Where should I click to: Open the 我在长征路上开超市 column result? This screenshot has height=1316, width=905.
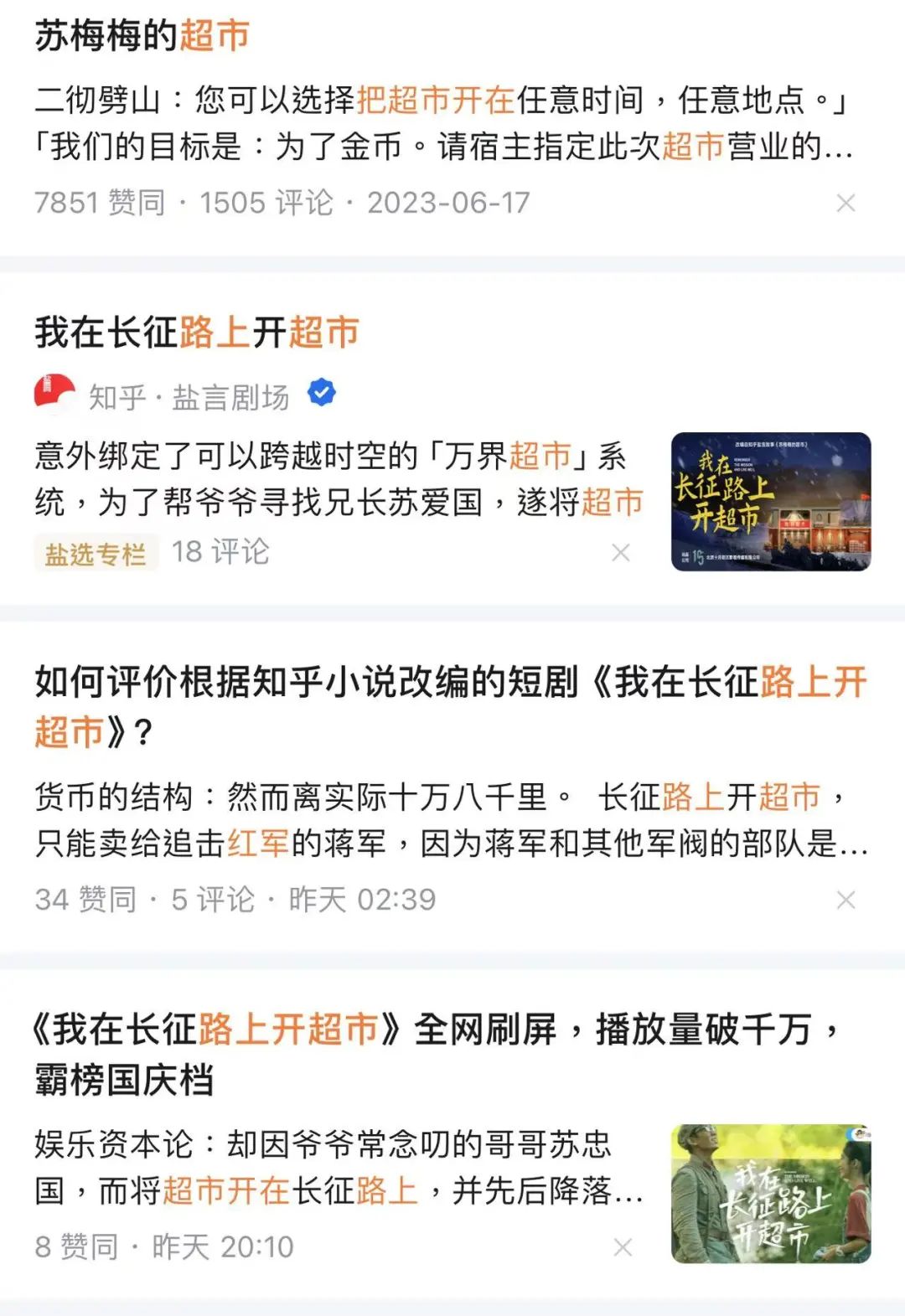point(197,332)
